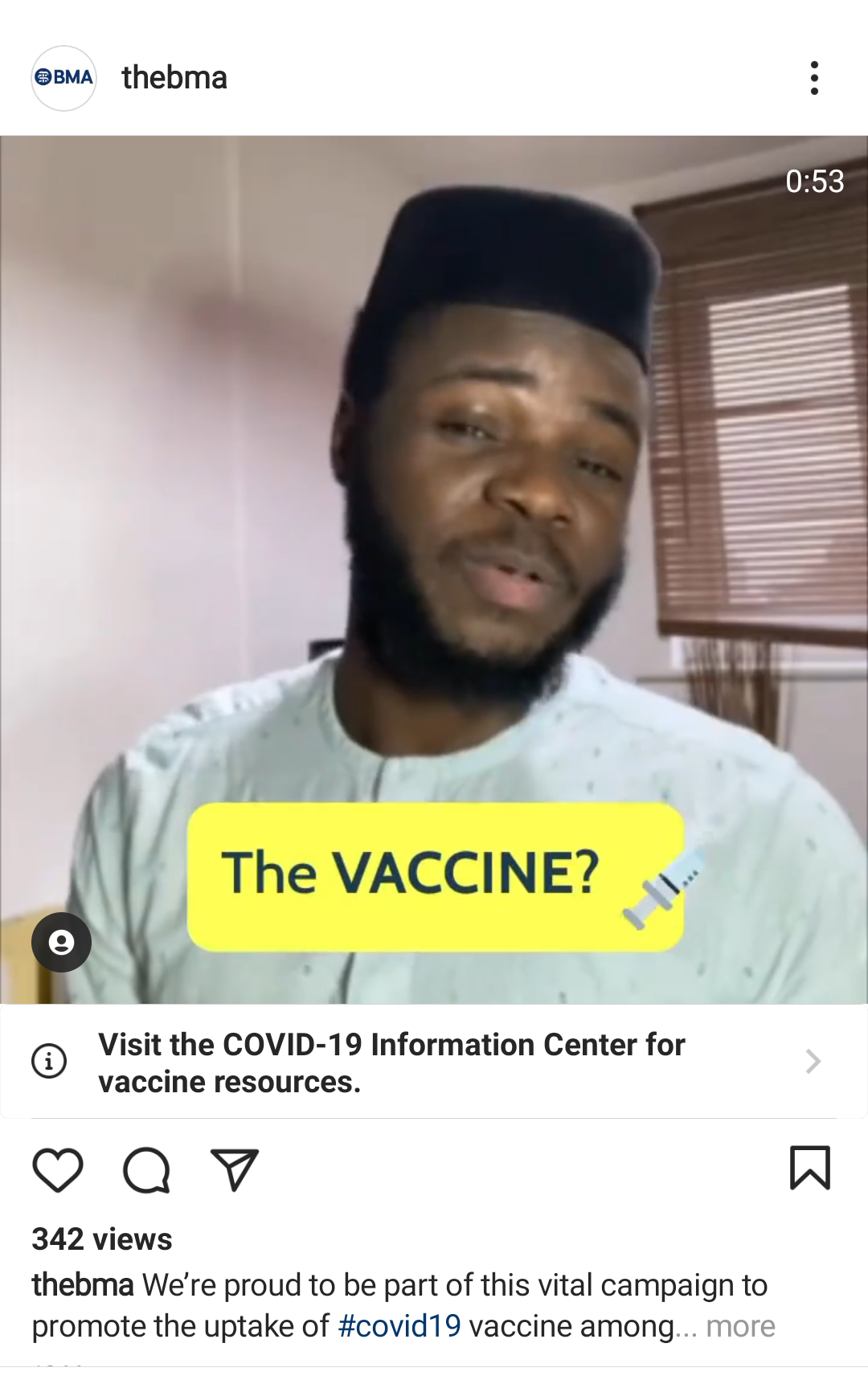Expand the caption with 'more'
Image resolution: width=868 pixels, height=1380 pixels.
740,1326
